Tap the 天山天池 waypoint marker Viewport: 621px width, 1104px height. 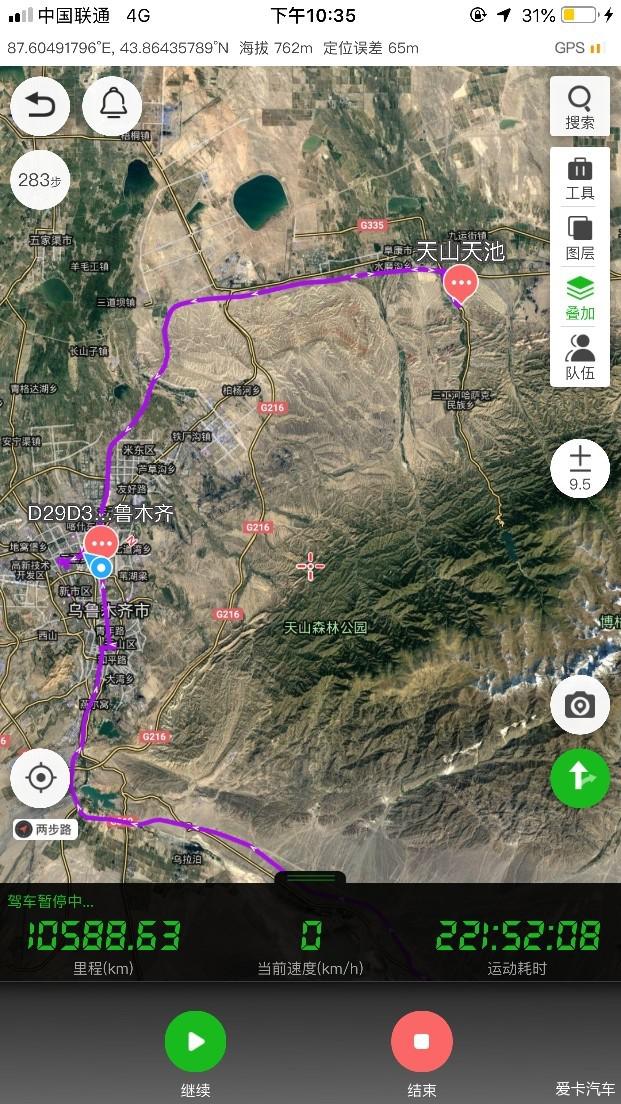click(460, 283)
